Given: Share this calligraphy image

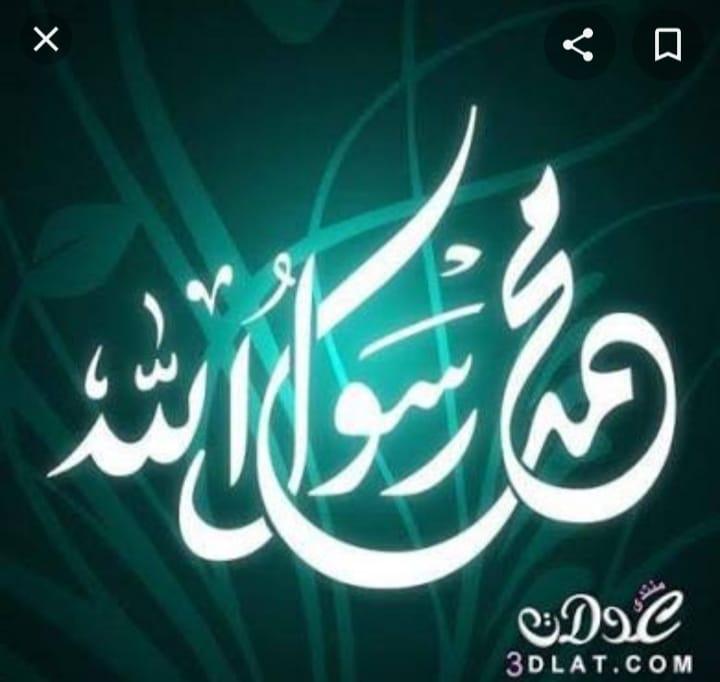Looking at the screenshot, I should [578, 44].
